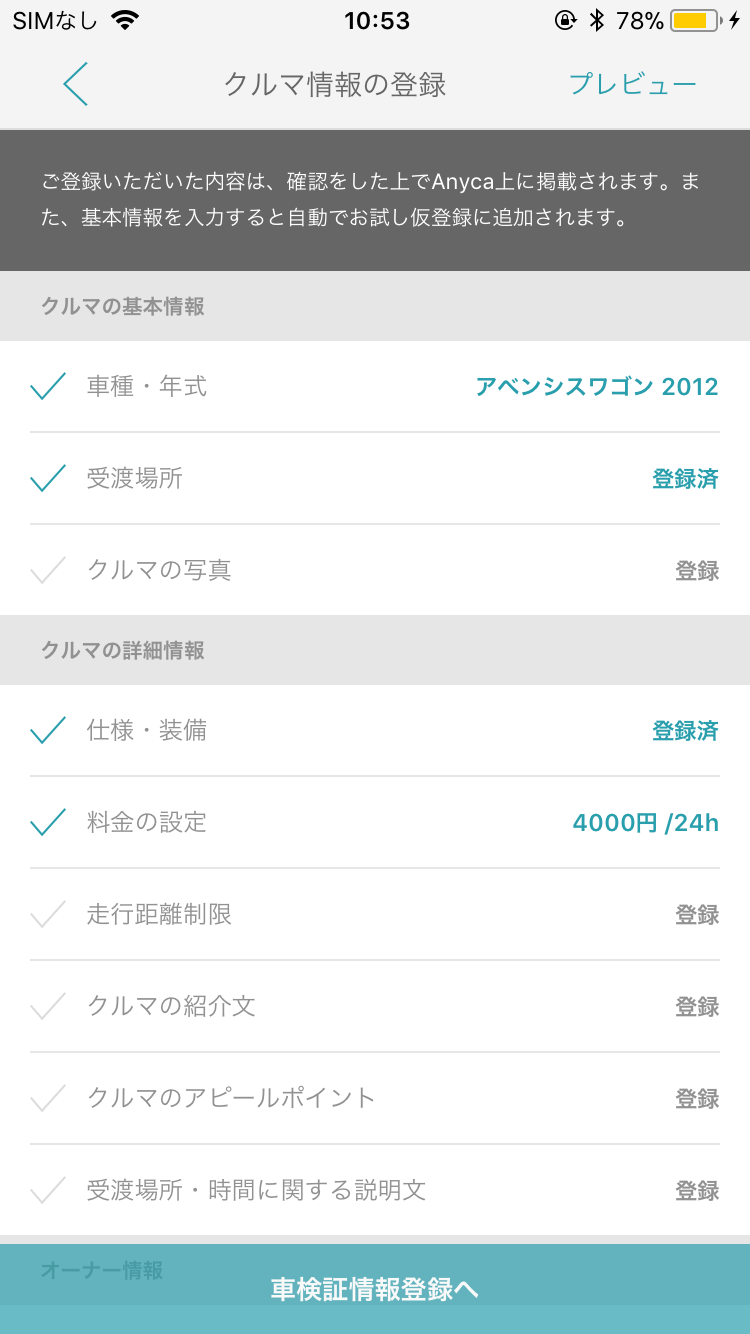
Task: Open プレビュー in the top bar
Action: coord(632,84)
